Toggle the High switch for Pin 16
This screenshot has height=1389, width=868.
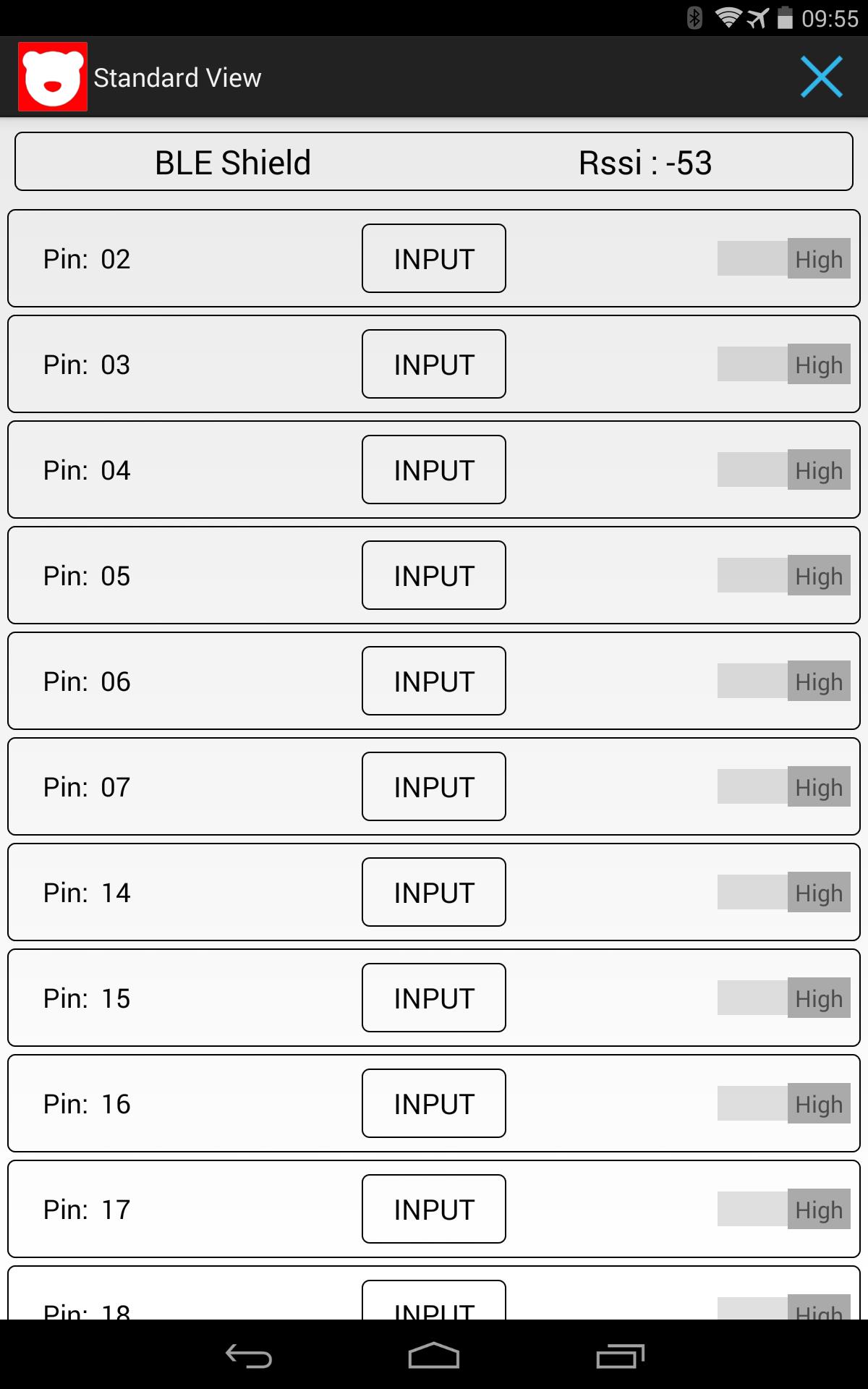point(783,1103)
